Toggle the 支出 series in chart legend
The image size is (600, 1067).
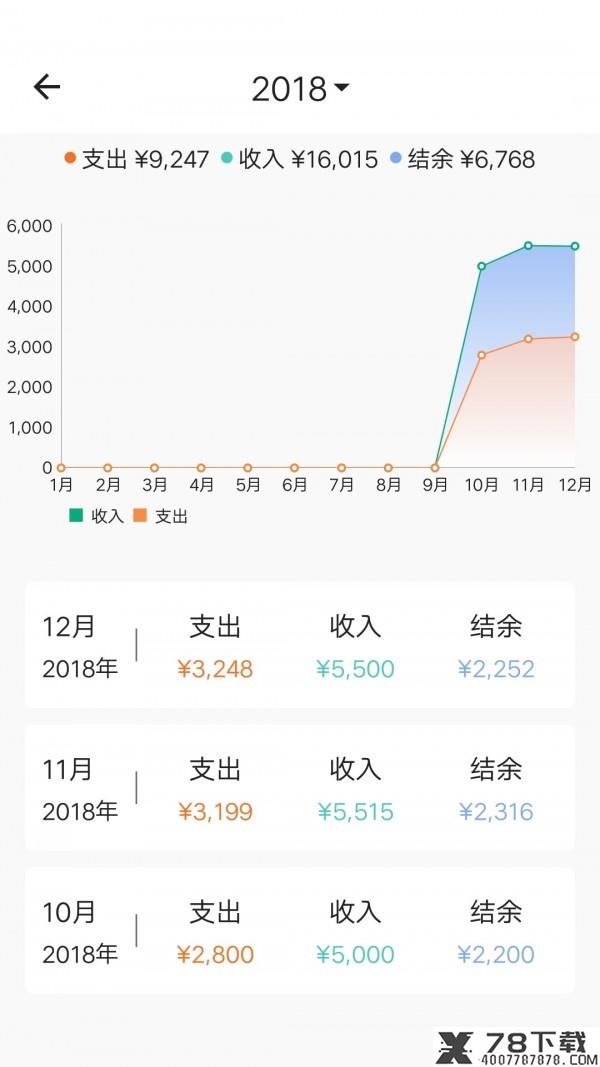point(160,516)
